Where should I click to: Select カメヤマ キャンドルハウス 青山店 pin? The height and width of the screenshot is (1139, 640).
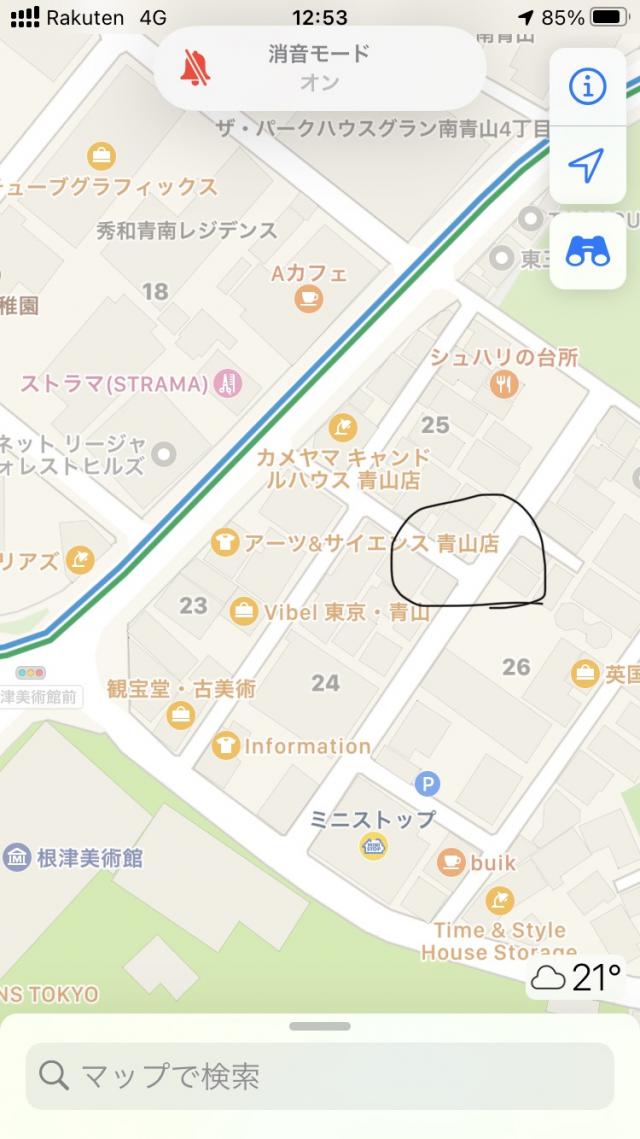pyautogui.click(x=342, y=428)
